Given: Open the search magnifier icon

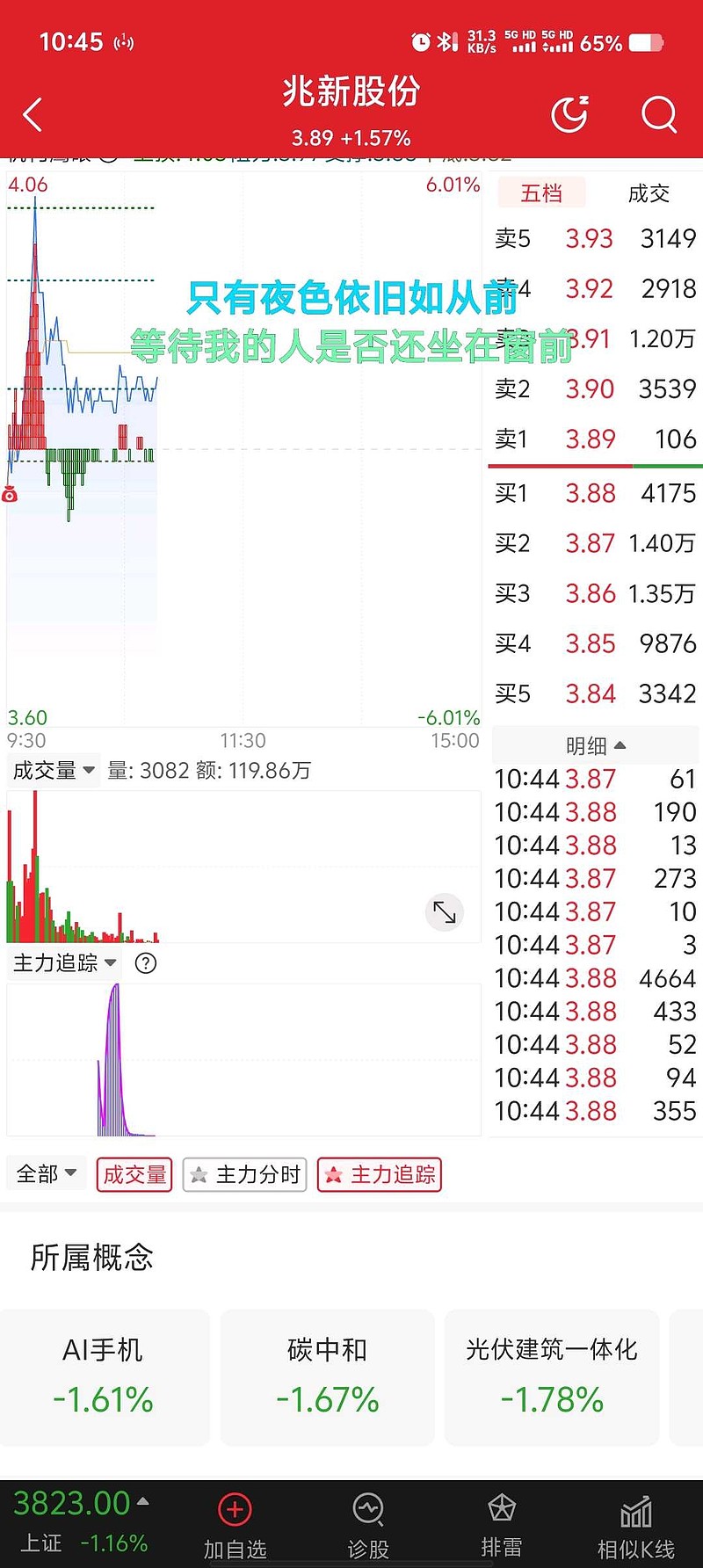Looking at the screenshot, I should click(658, 114).
